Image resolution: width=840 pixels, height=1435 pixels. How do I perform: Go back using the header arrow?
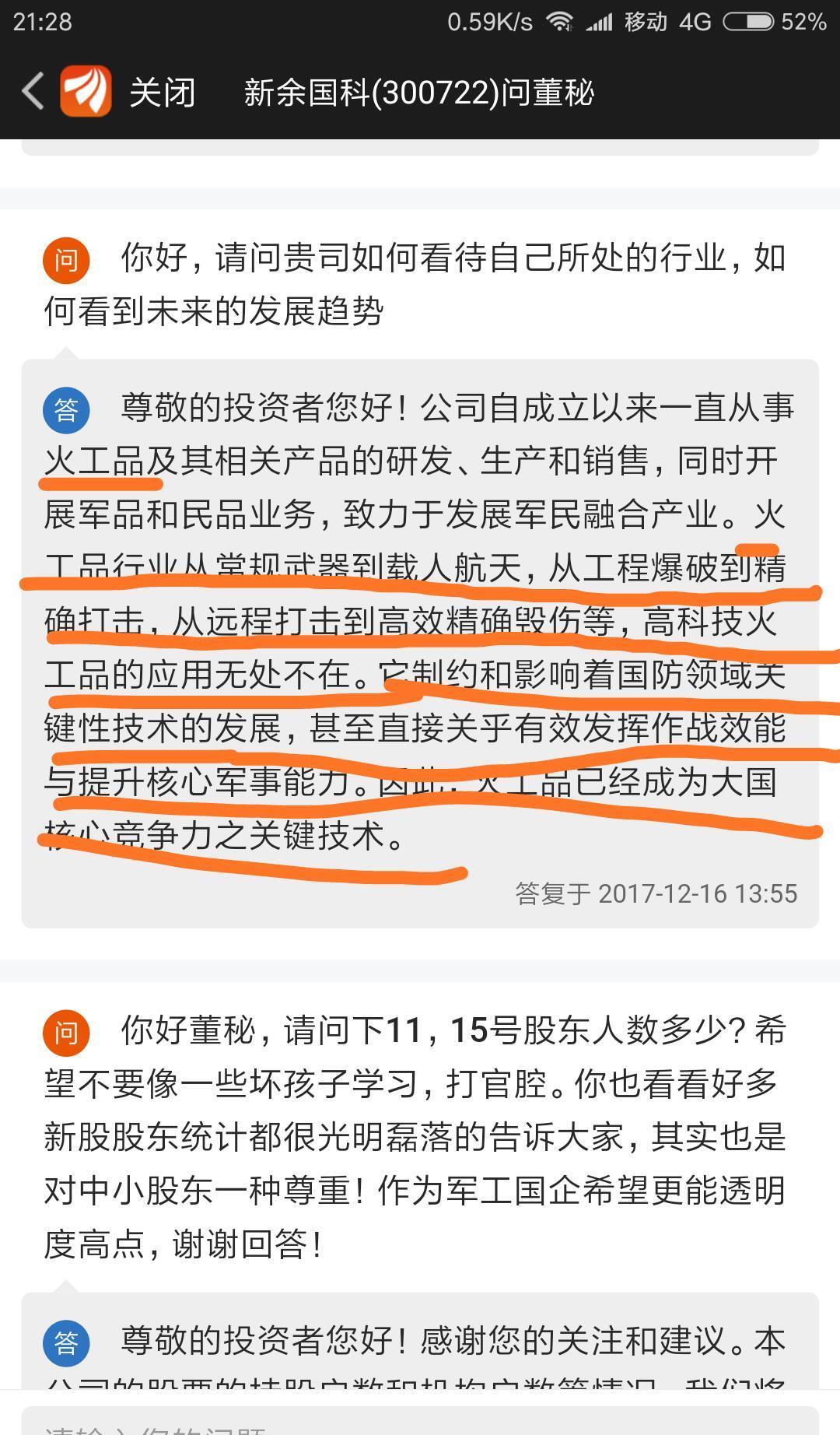(x=33, y=92)
